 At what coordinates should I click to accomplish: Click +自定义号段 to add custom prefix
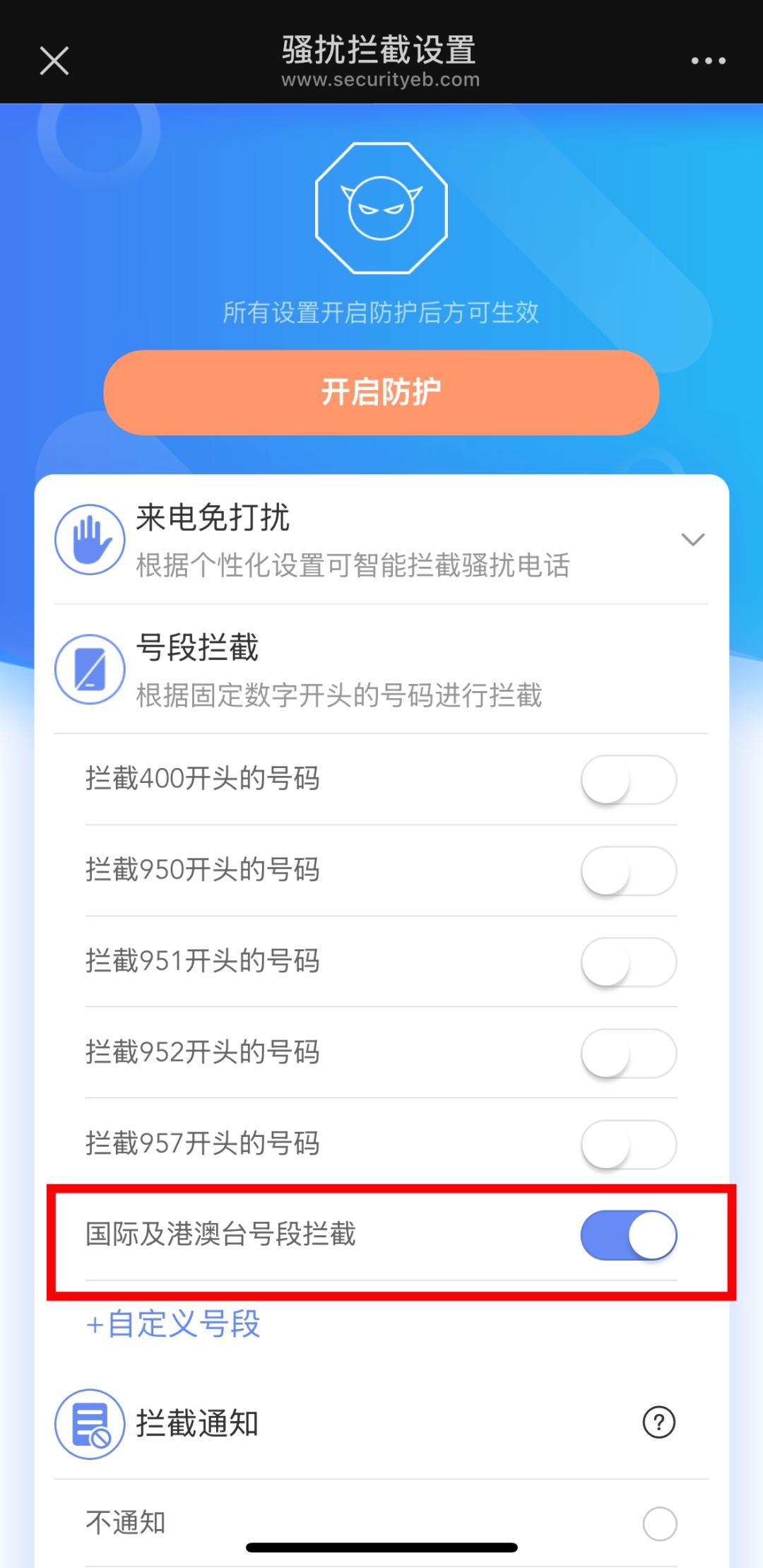click(174, 1324)
